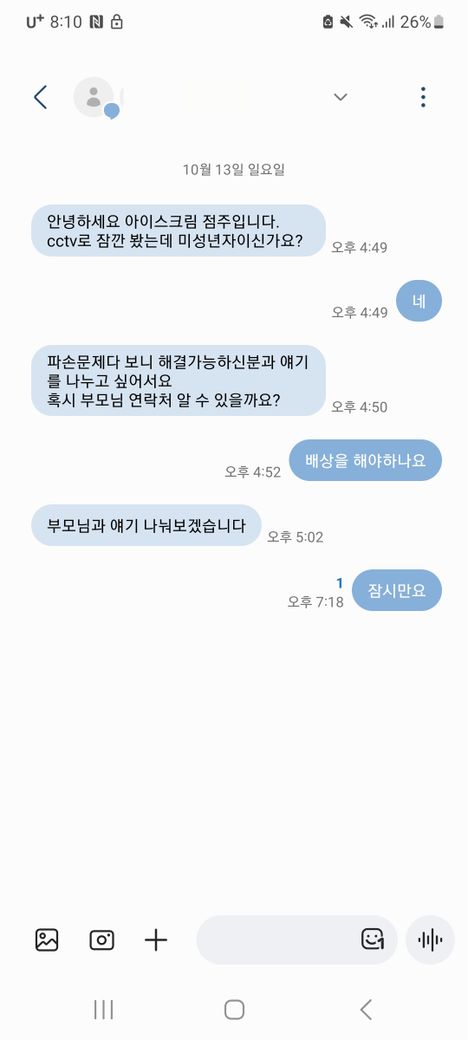Open the plus attachment menu
468x1040 pixels.
click(x=156, y=940)
